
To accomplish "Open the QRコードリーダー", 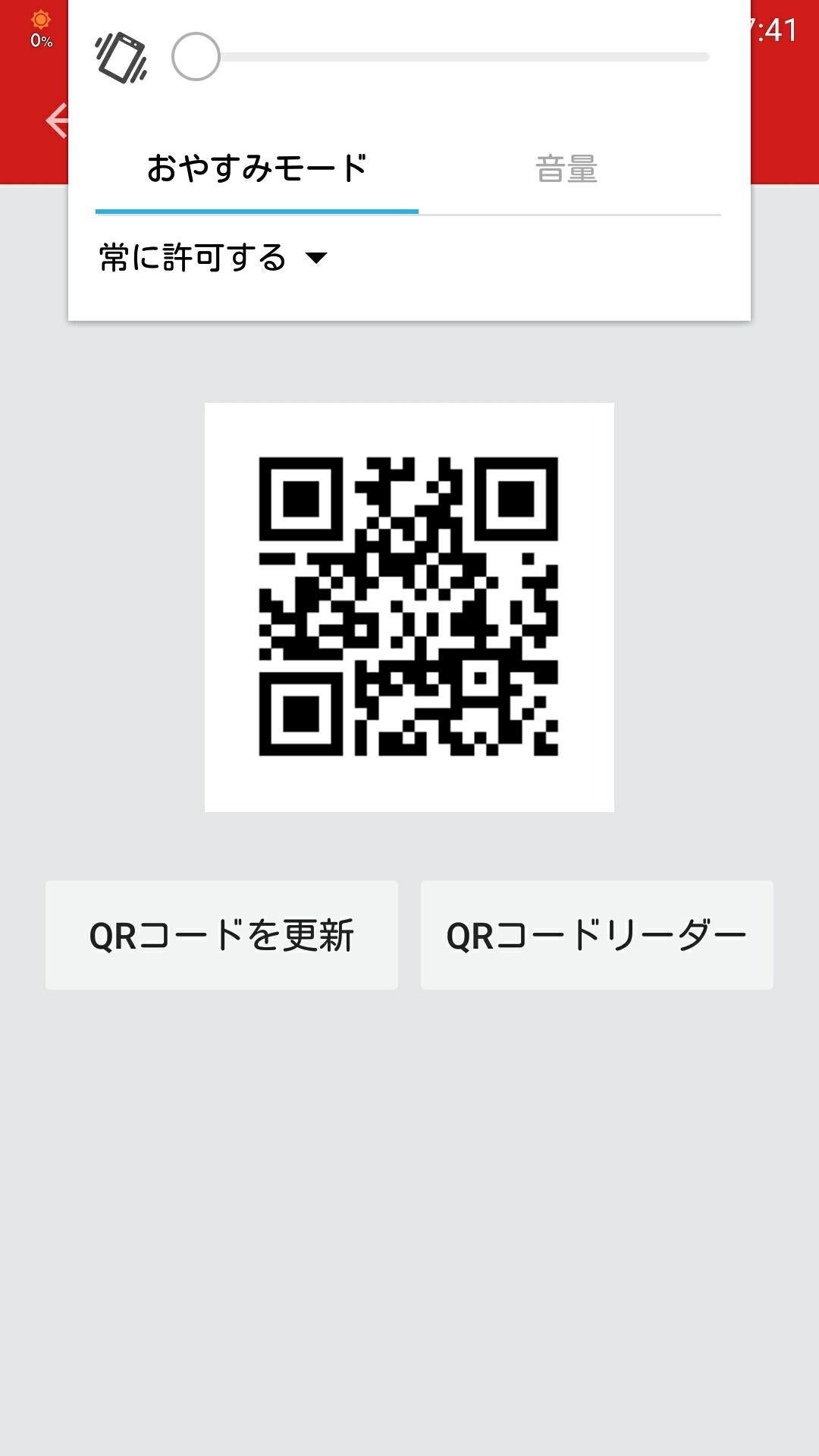I will coord(597,934).
